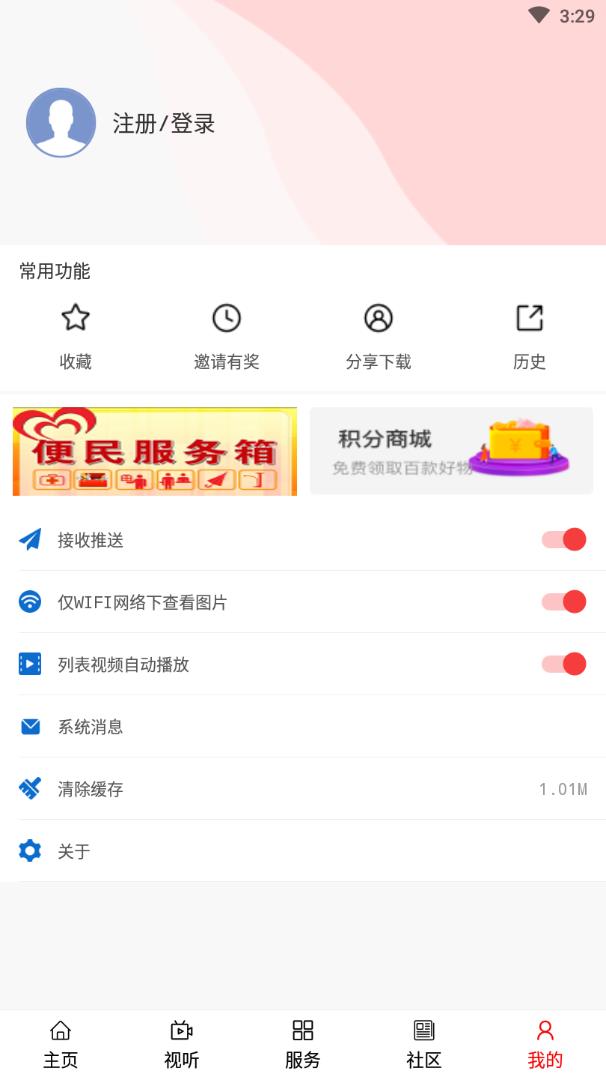View 历史 browsing history
606x1080 pixels.
click(529, 337)
